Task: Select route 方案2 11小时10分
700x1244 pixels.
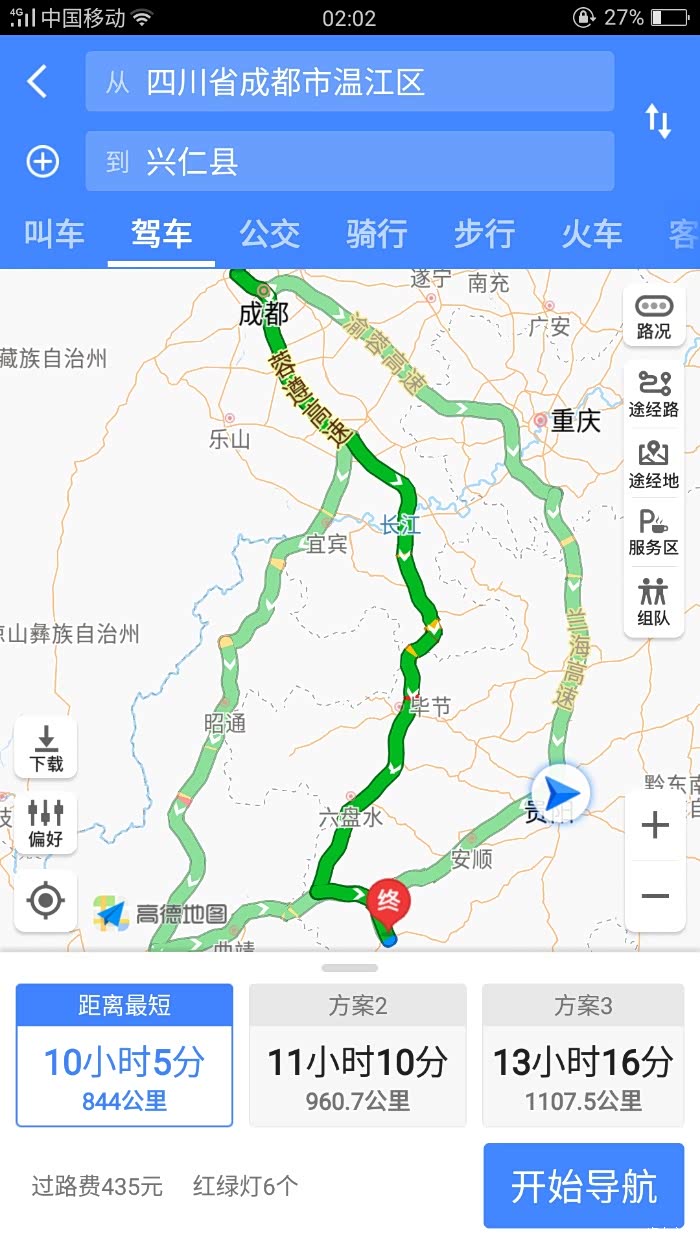Action: (x=358, y=1055)
